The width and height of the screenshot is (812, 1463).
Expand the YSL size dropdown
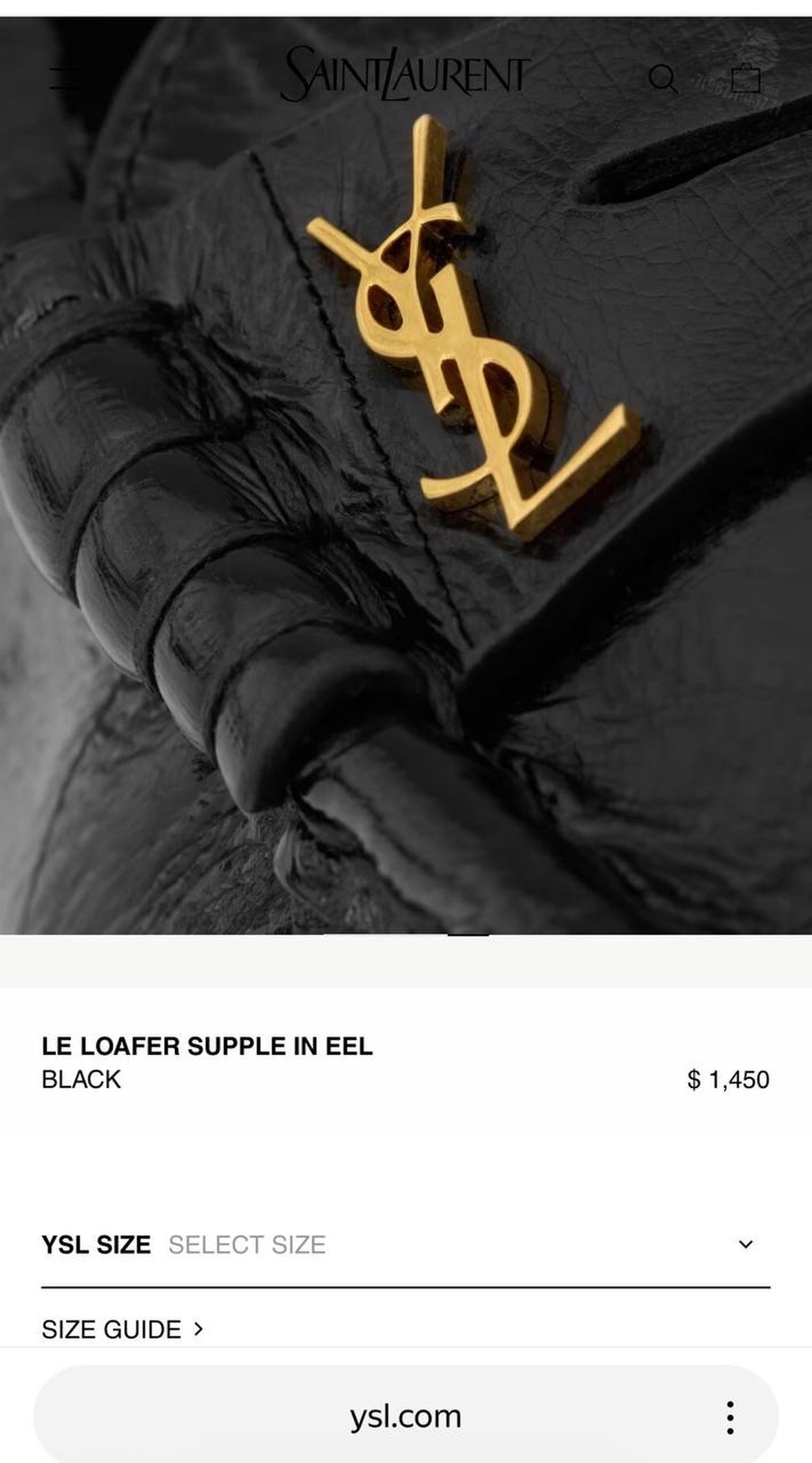point(406,1245)
